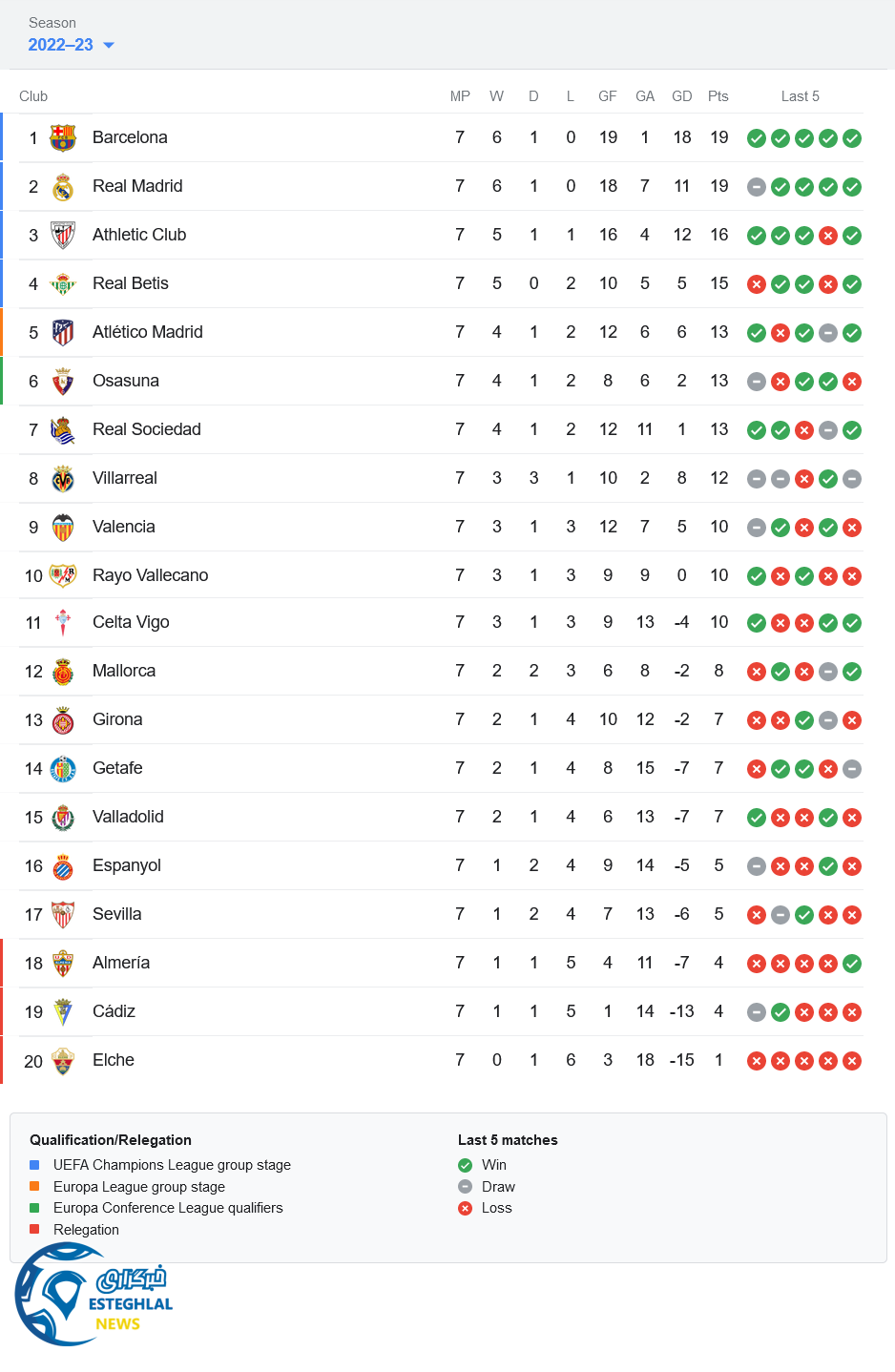Open the Cádiz row
Viewport: 895px width, 1372px height.
(114, 1011)
